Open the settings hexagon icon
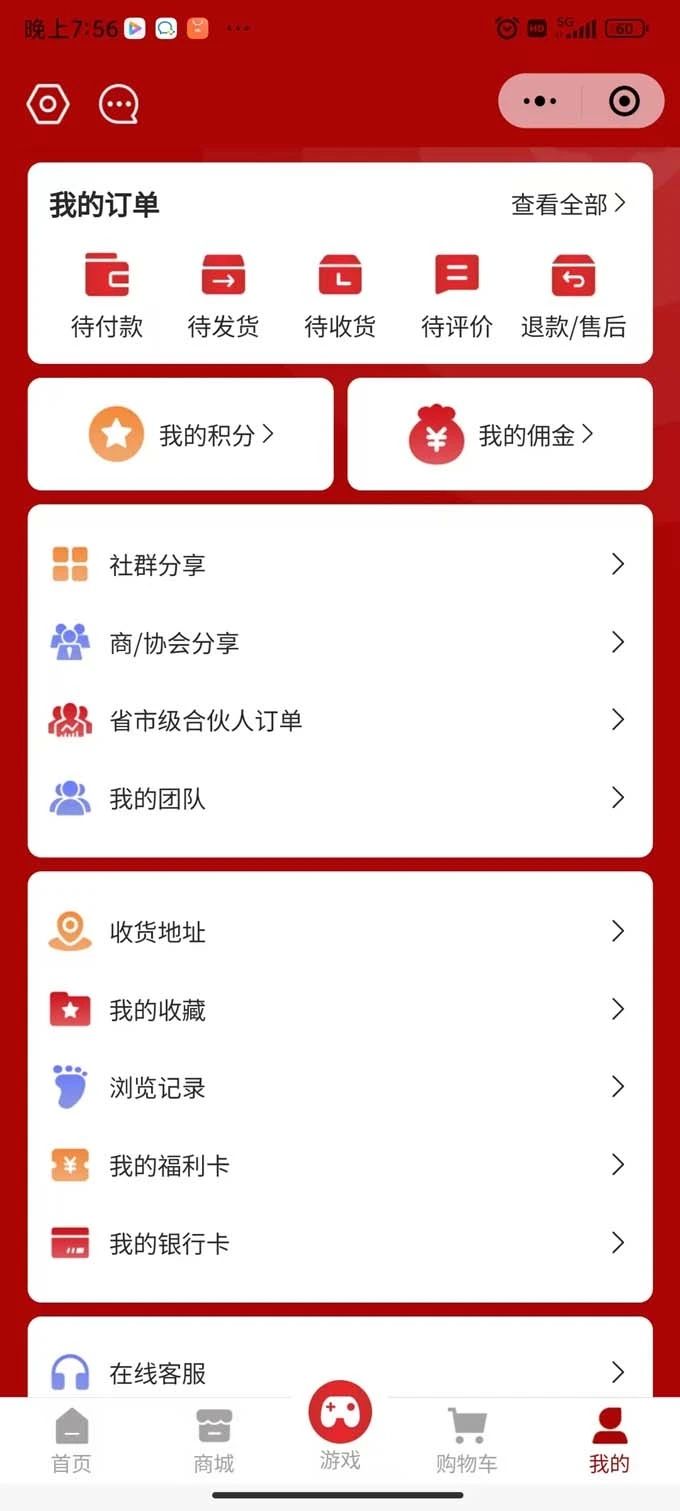Image resolution: width=680 pixels, height=1511 pixels. pos(48,104)
